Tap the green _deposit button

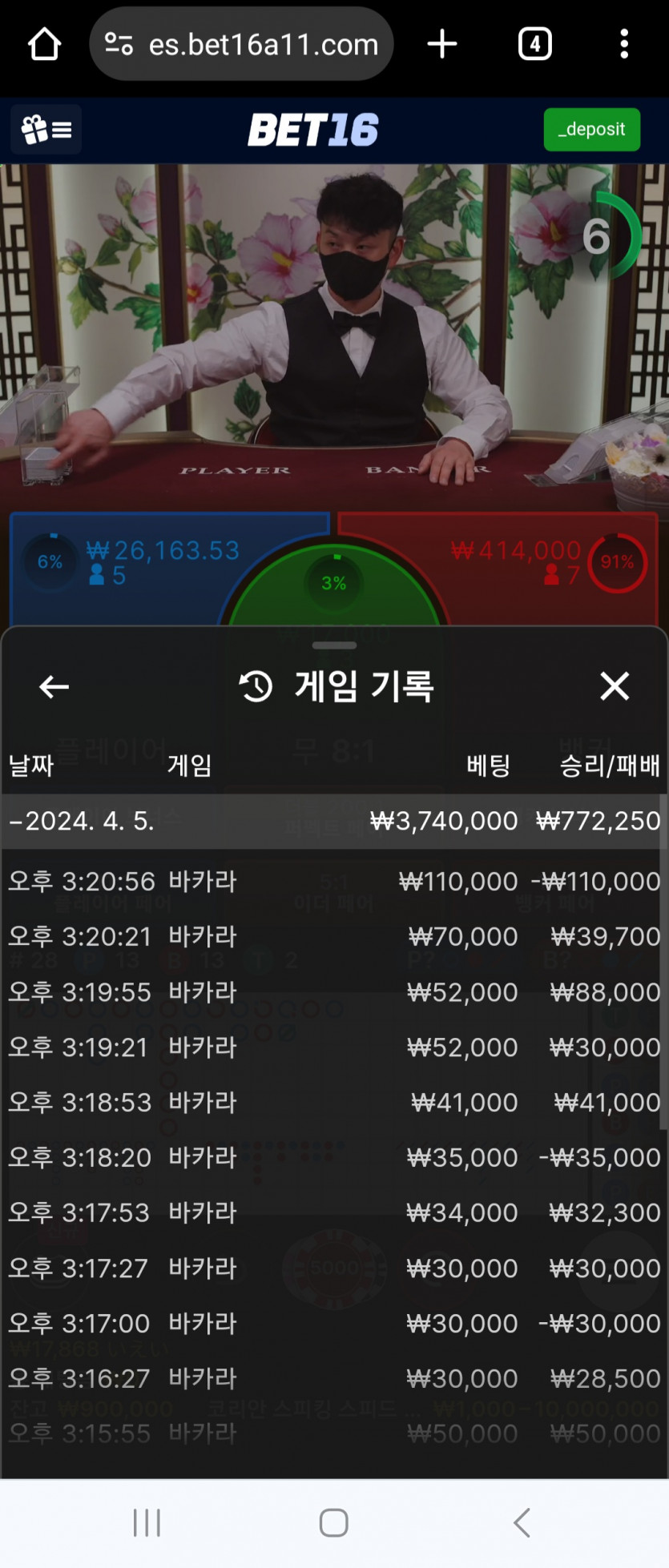pos(591,130)
